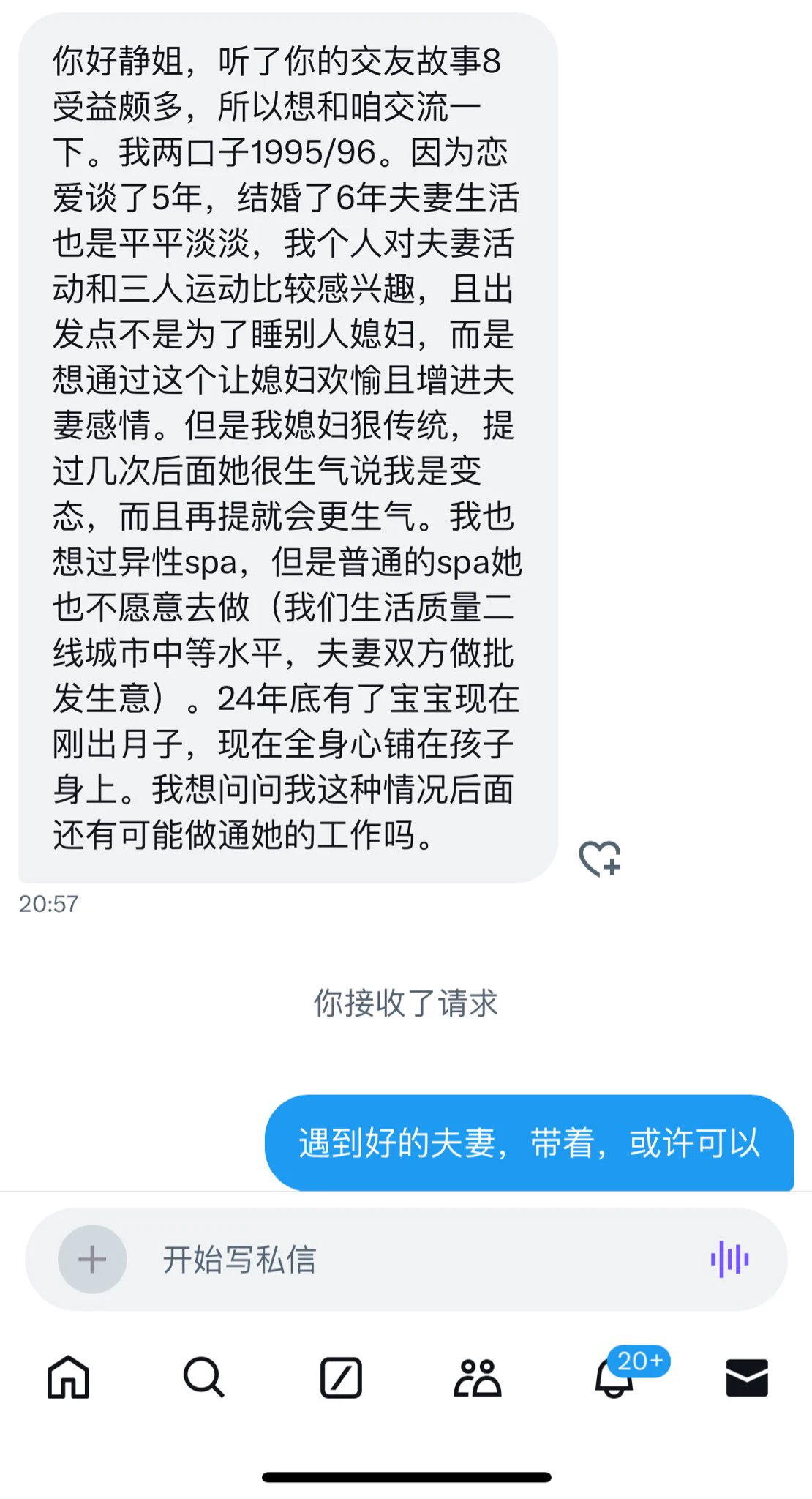Record a voice message
This screenshot has height=1499, width=812.
pyautogui.click(x=729, y=1259)
